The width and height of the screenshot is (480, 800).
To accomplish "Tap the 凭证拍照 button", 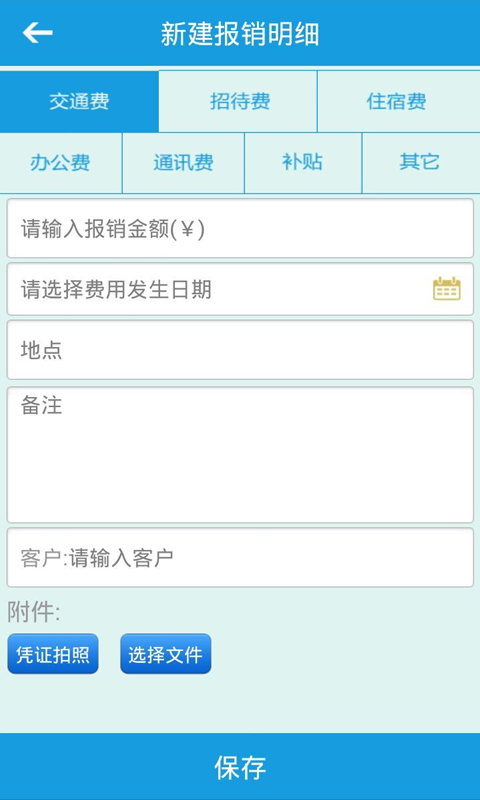I will coord(53,654).
